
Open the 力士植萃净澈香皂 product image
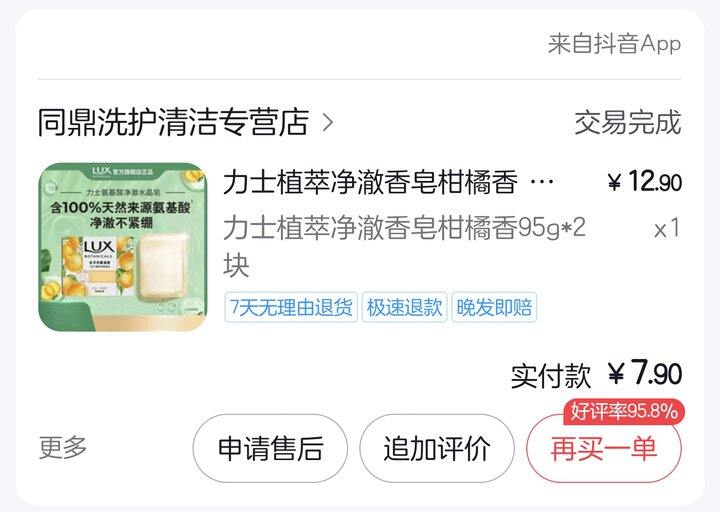click(x=123, y=247)
